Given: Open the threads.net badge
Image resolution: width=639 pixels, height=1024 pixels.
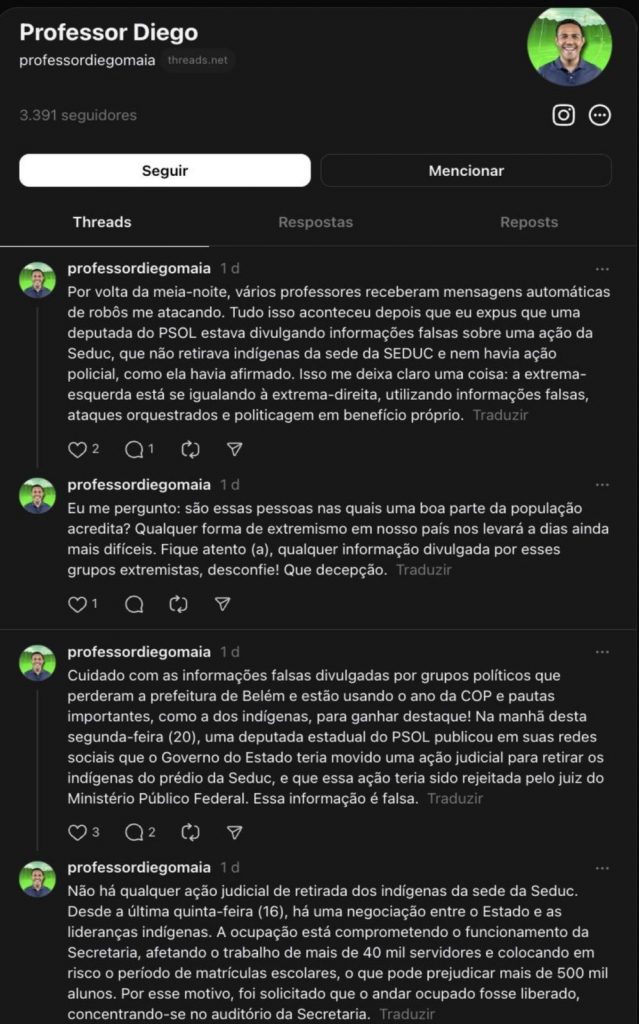Looking at the screenshot, I should click(x=197, y=60).
